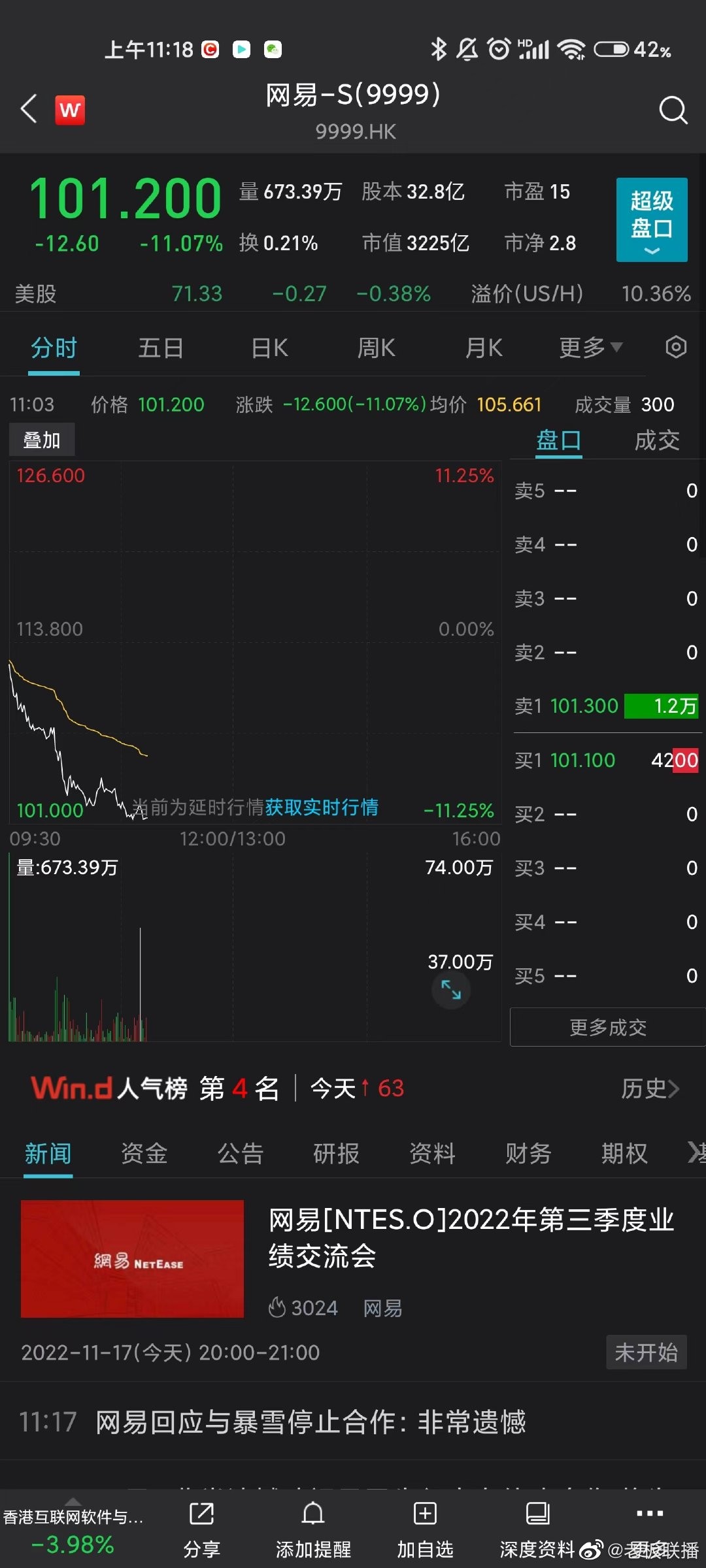Tap 获取实时行情 link

click(x=321, y=808)
